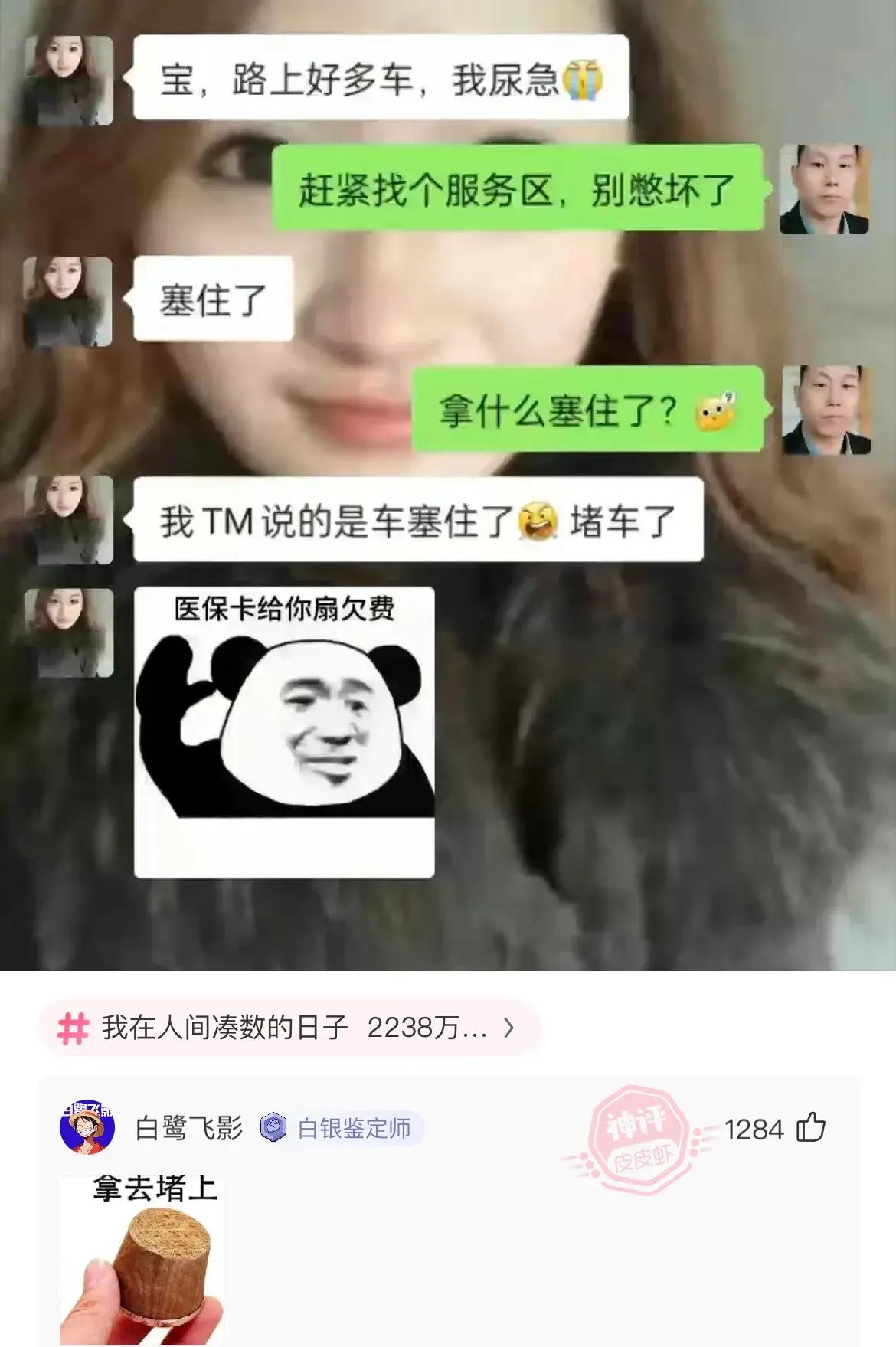Image resolution: width=896 pixels, height=1347 pixels.
Task: Like 白鹭飞影's comment
Action: 811,1129
